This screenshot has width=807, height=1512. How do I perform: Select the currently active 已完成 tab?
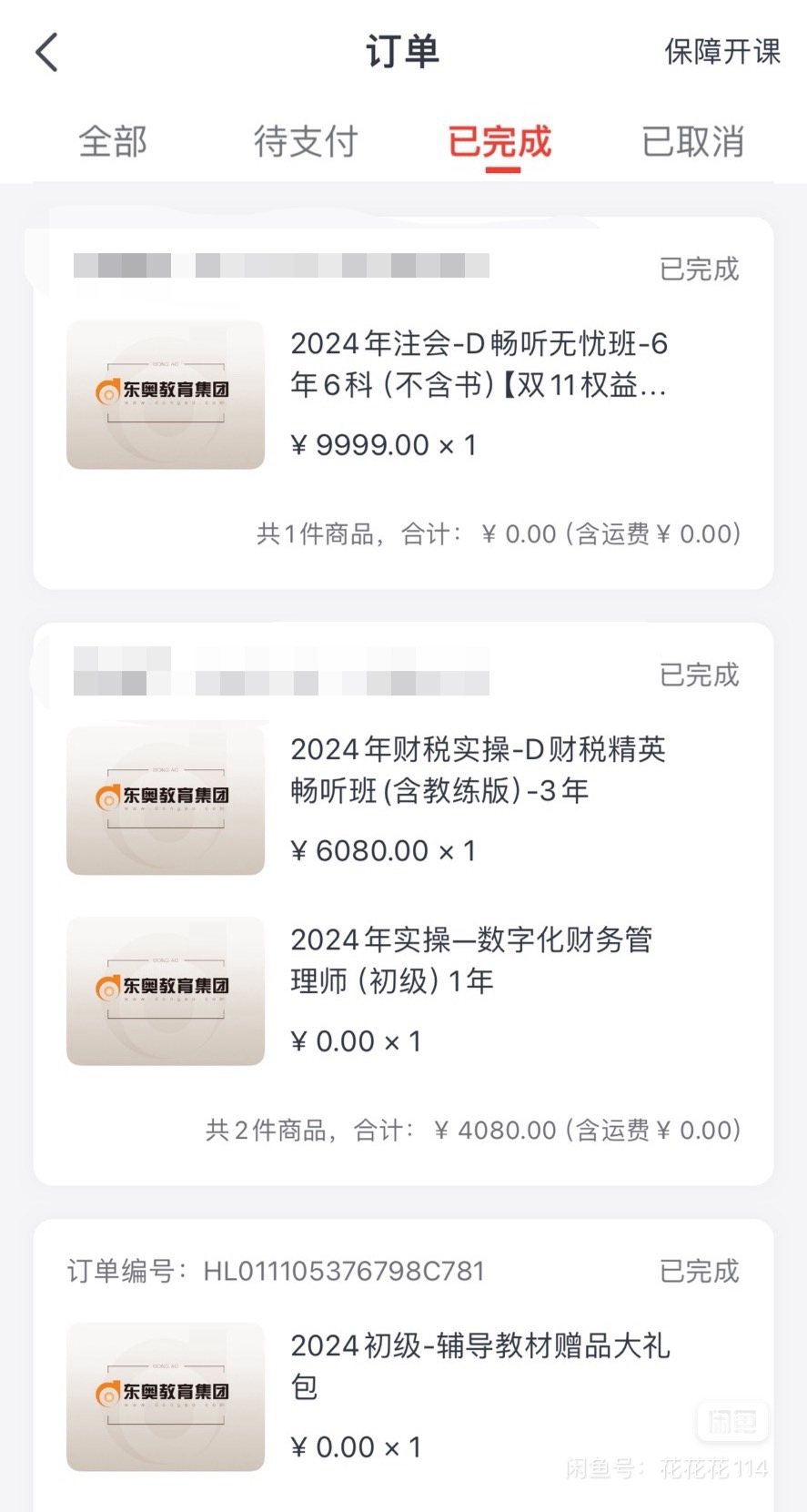coord(498,142)
